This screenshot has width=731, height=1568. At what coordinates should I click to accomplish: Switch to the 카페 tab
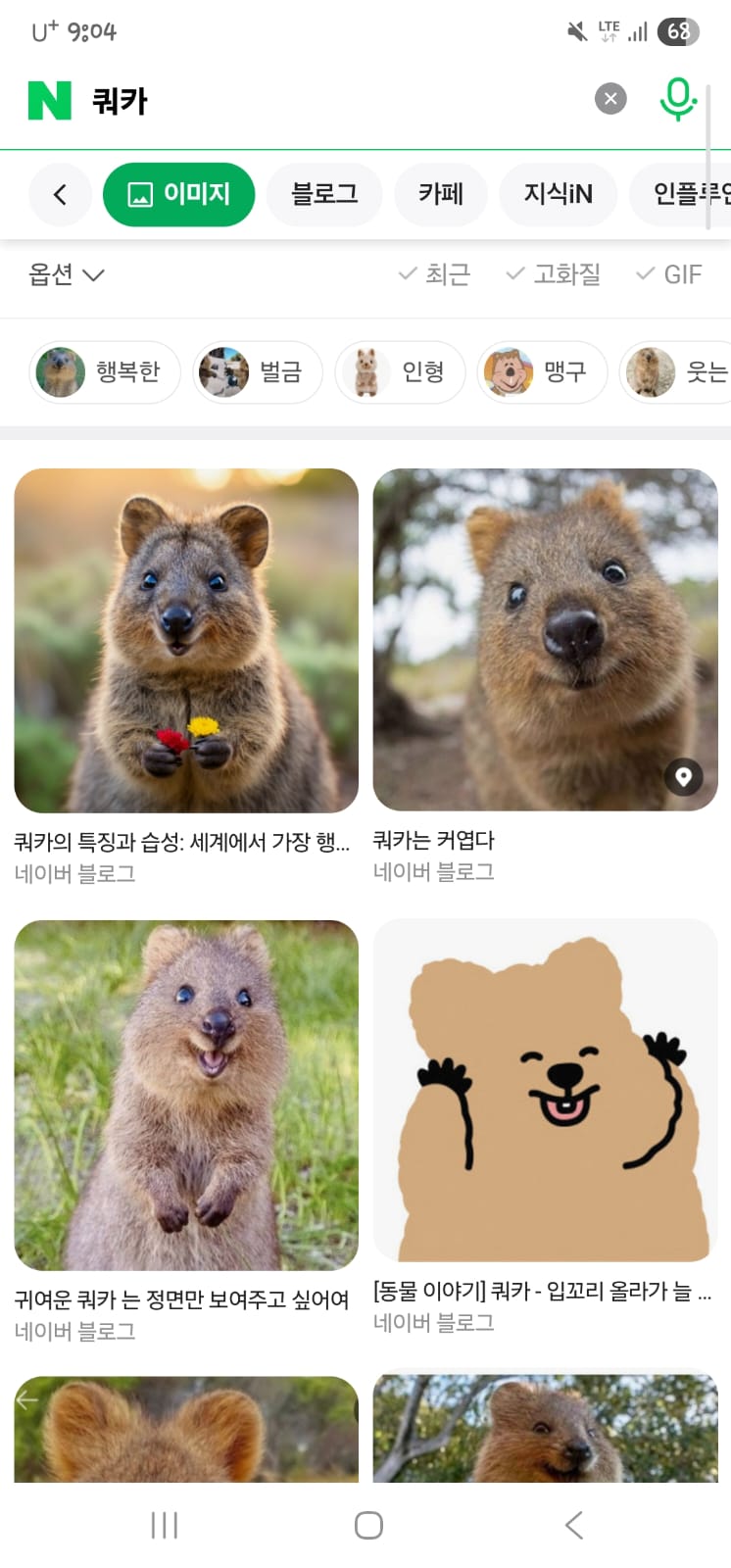click(x=441, y=194)
